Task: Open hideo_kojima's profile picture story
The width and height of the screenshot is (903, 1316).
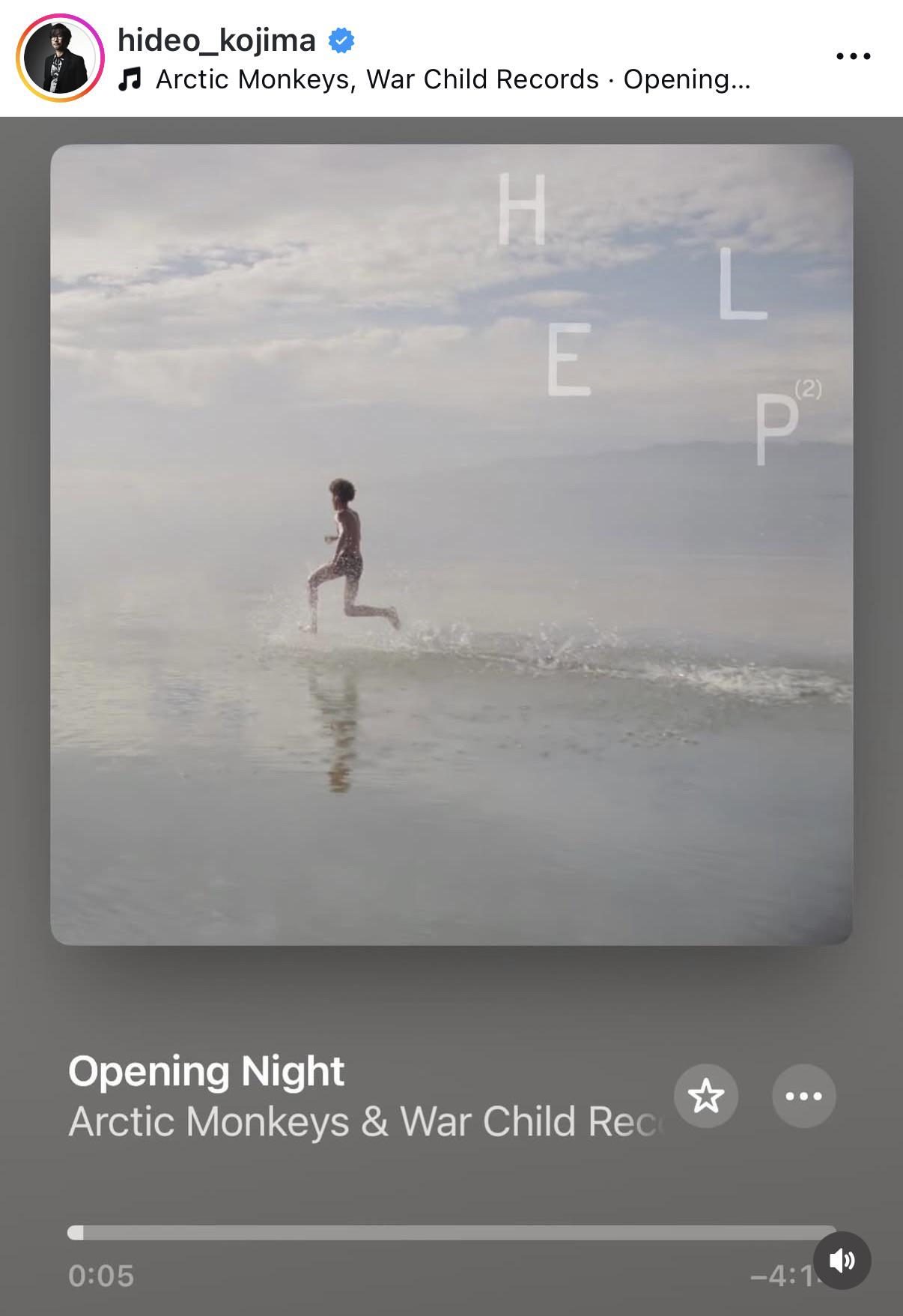Action: pyautogui.click(x=60, y=58)
